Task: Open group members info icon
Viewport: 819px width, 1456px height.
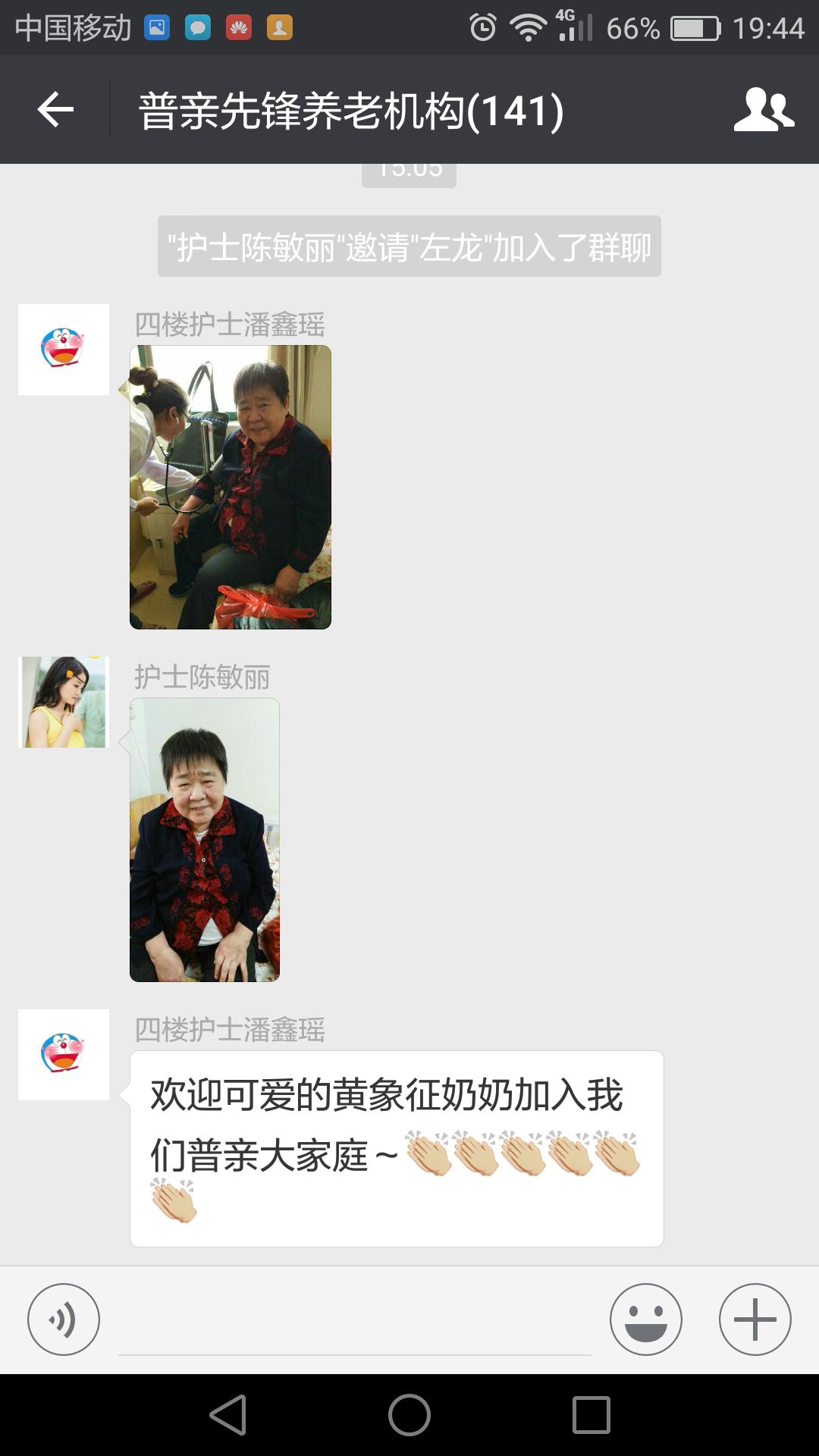Action: pos(763,110)
